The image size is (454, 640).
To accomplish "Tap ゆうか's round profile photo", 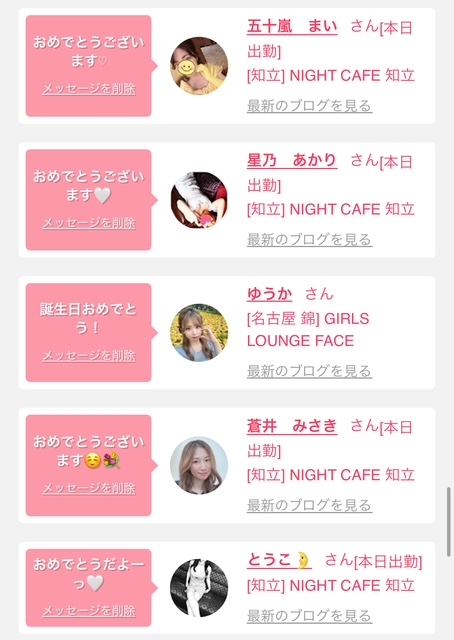I will (199, 332).
